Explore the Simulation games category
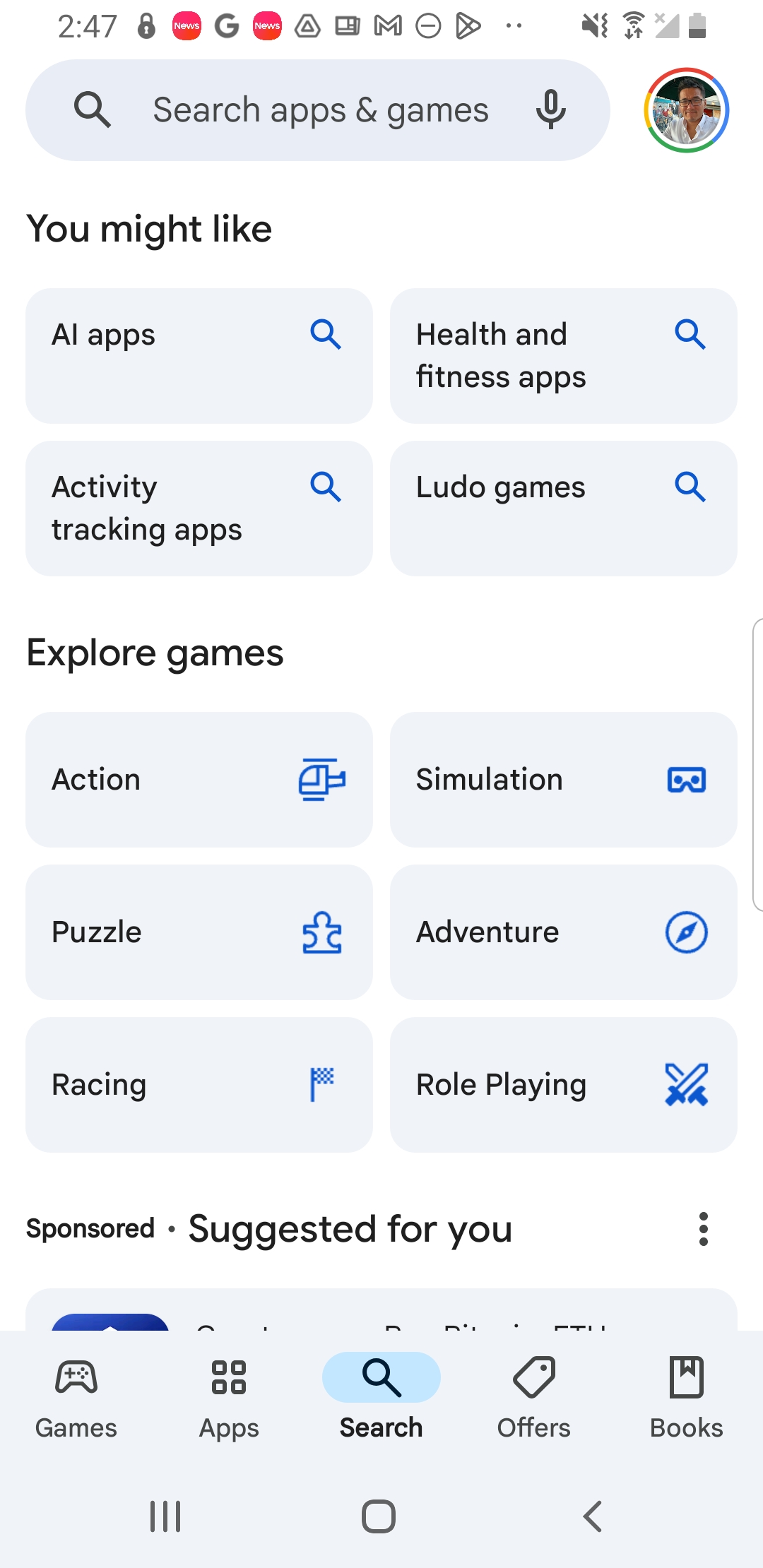 point(563,779)
